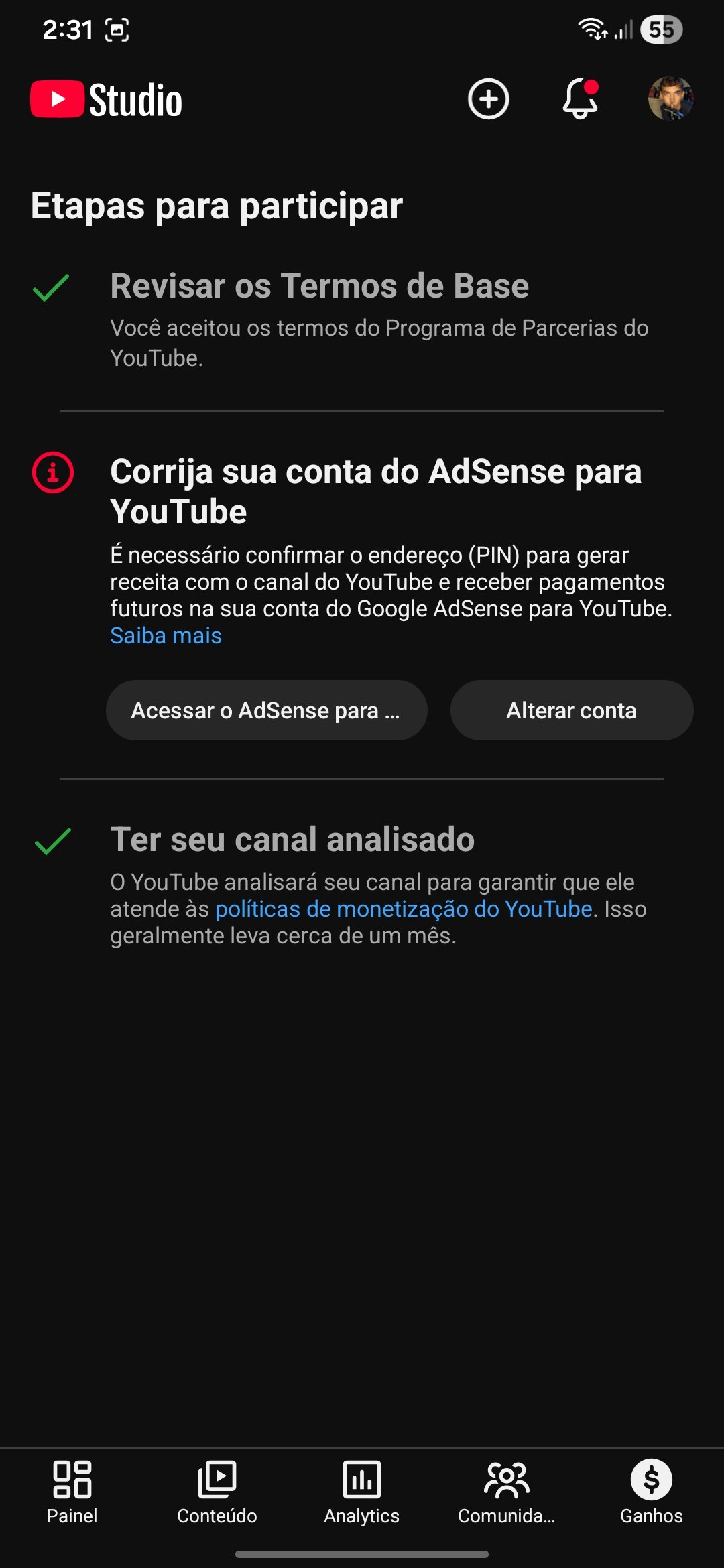Open políticas de monetização do YouTube link

coord(404,909)
